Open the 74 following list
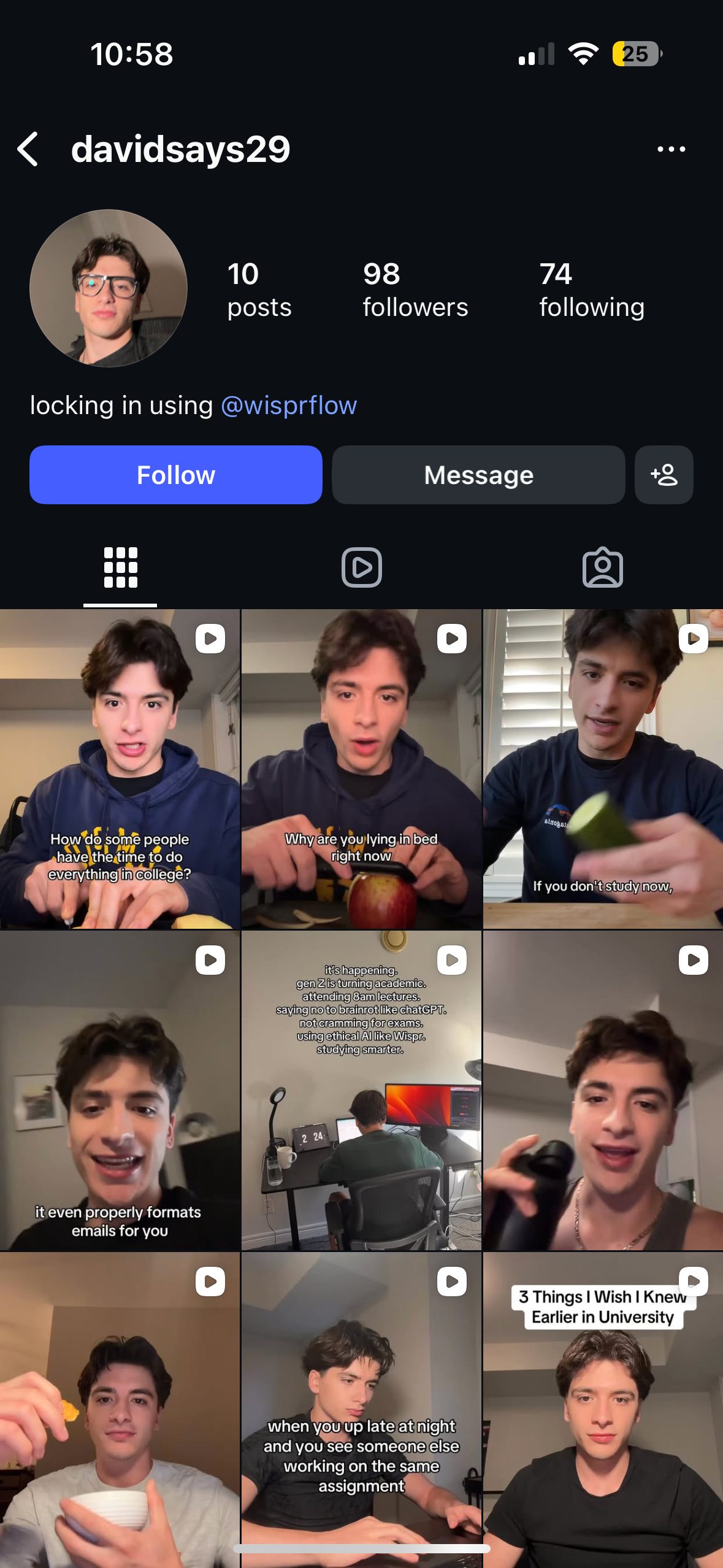 point(591,290)
